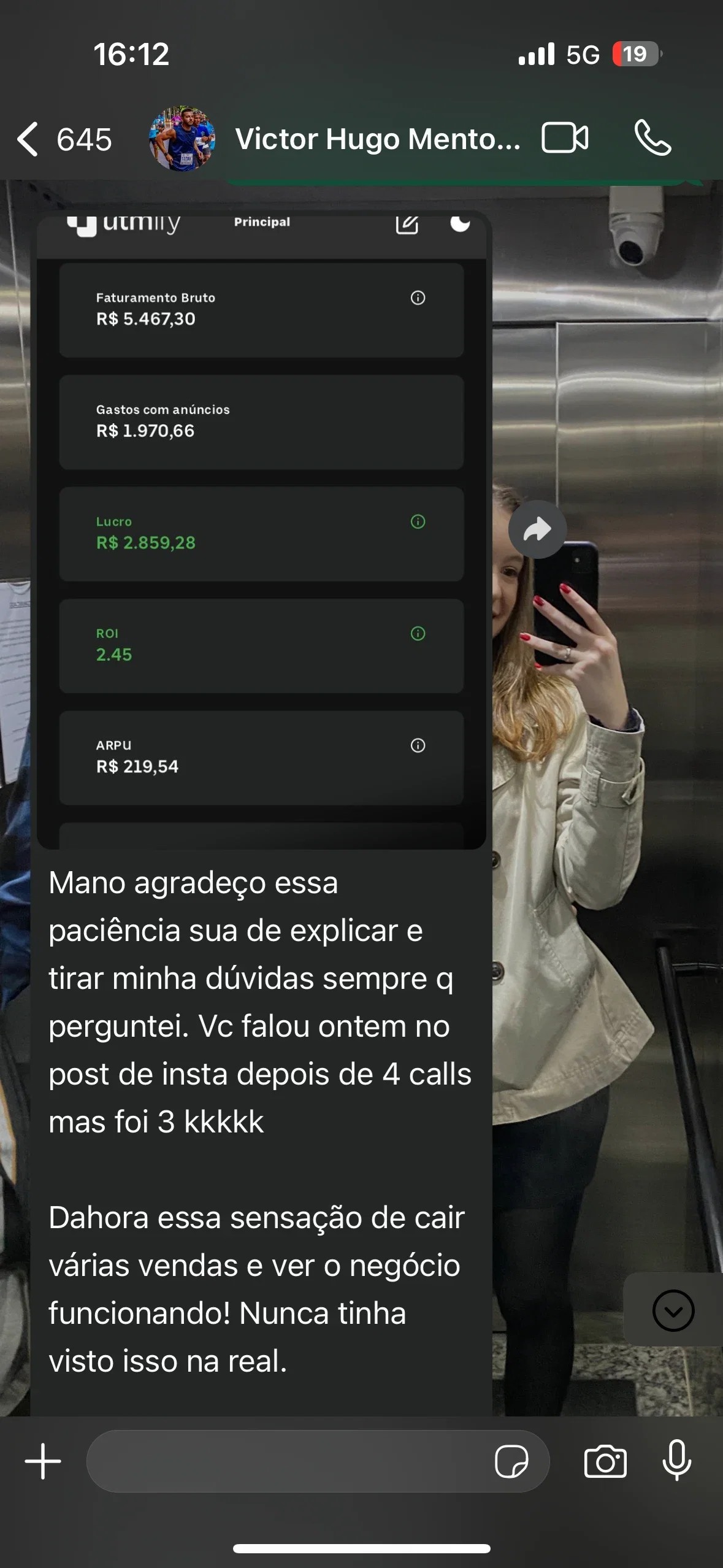Open the camera to send a photo
Screen dimensions: 723x1568
pos(605,1461)
